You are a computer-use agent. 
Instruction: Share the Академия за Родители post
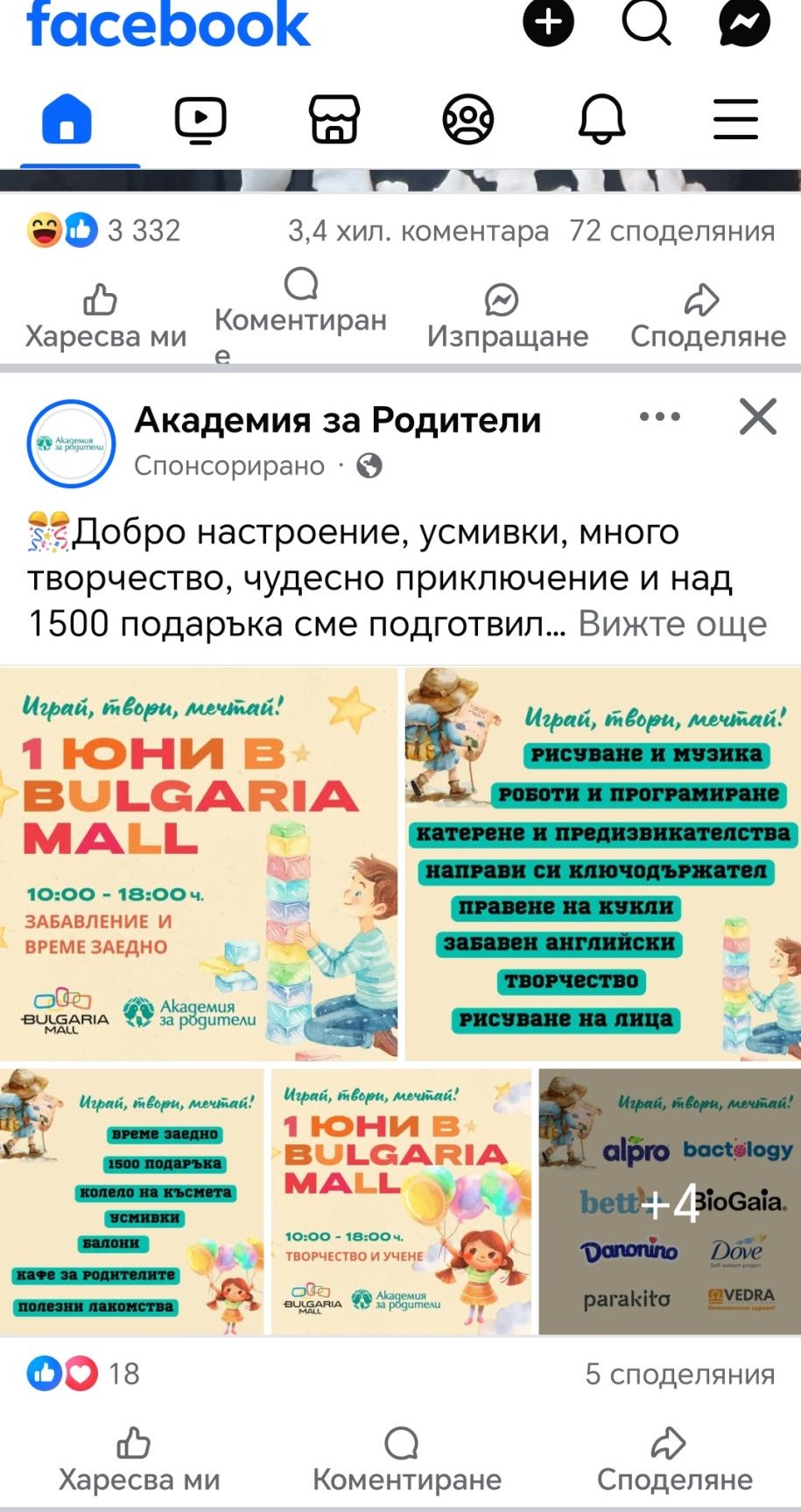coord(674,1461)
